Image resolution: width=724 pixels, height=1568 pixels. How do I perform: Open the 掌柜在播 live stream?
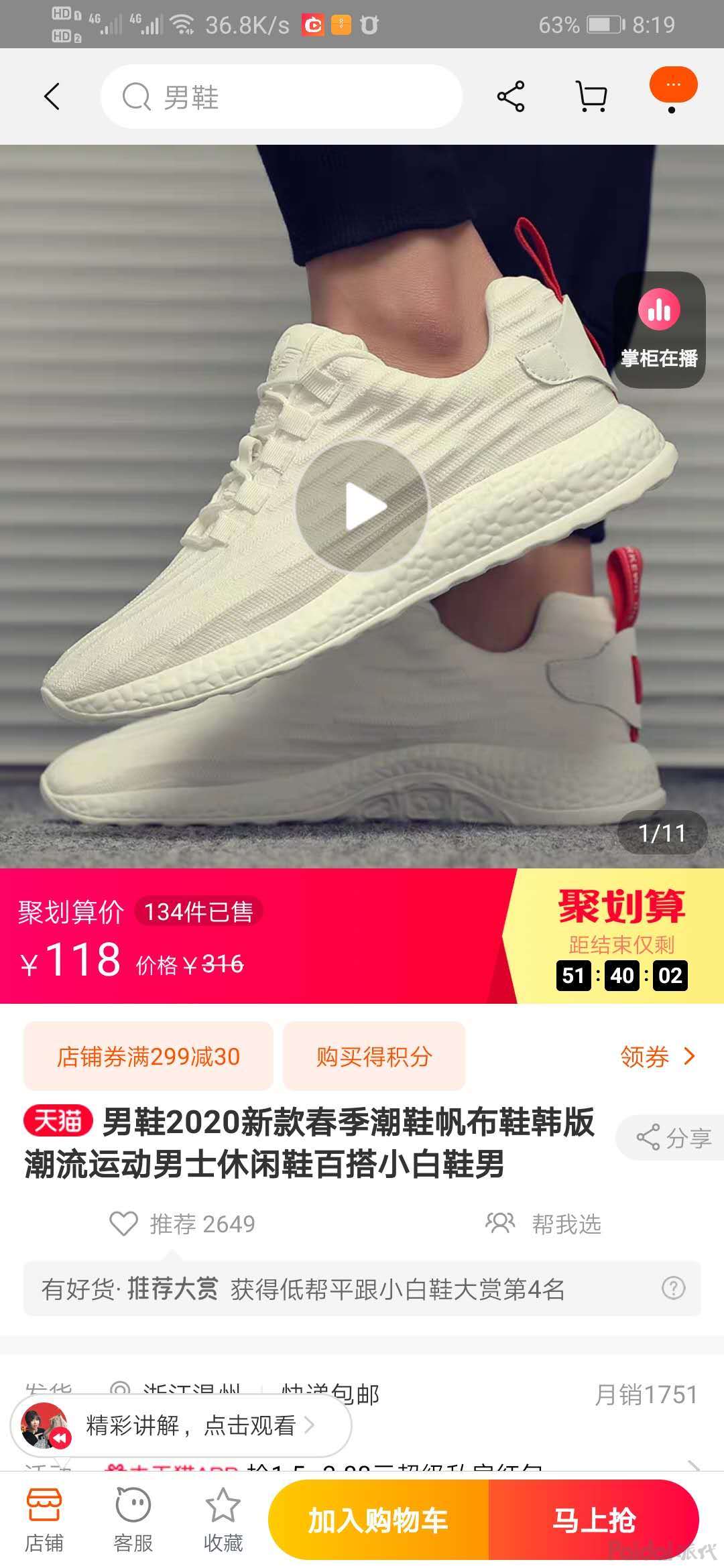point(660,330)
